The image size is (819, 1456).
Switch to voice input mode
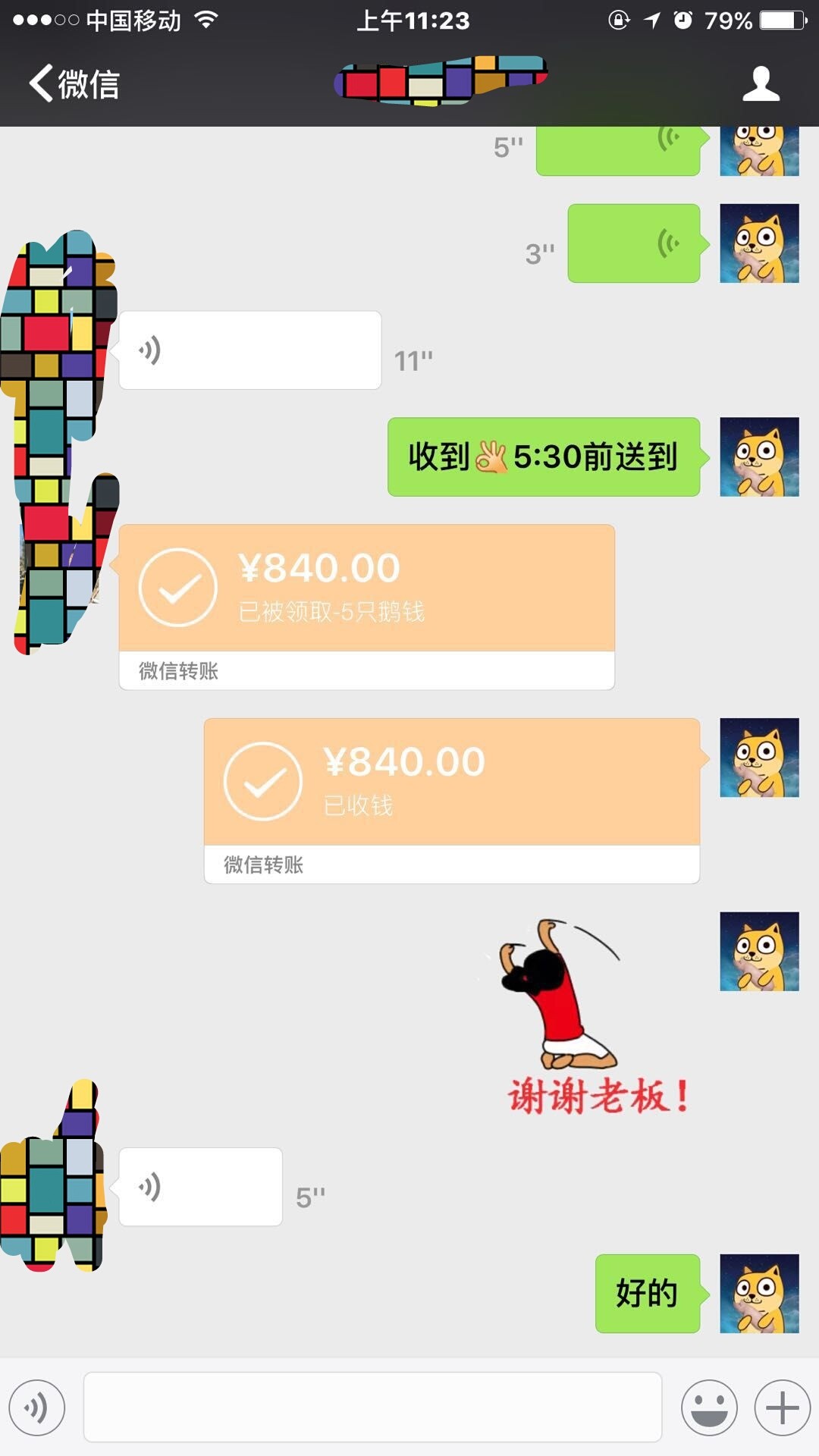pos(36,1407)
